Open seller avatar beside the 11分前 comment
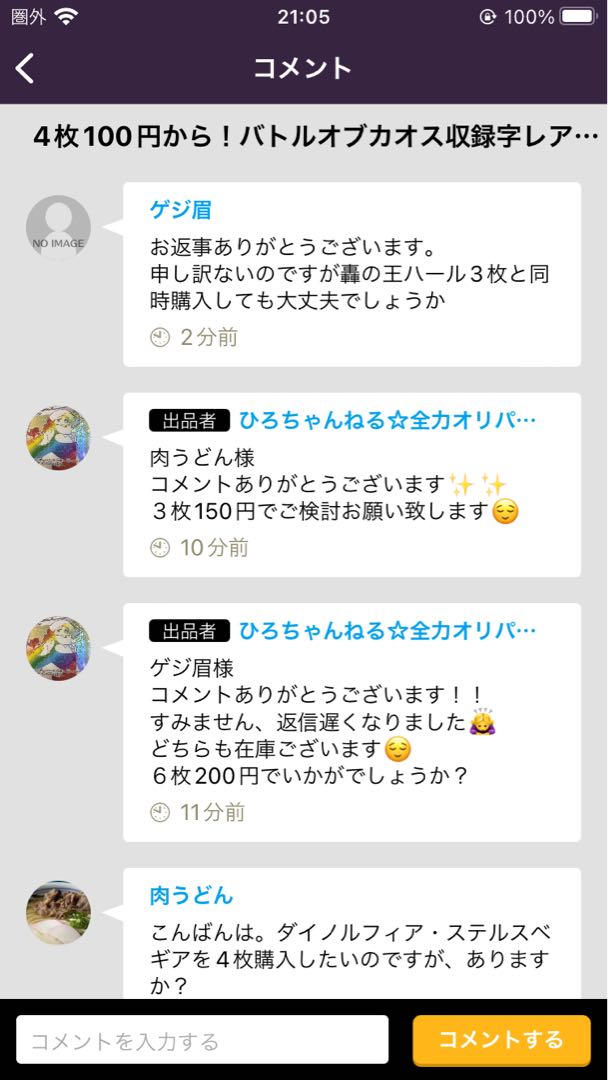608x1080 pixels. 58,648
